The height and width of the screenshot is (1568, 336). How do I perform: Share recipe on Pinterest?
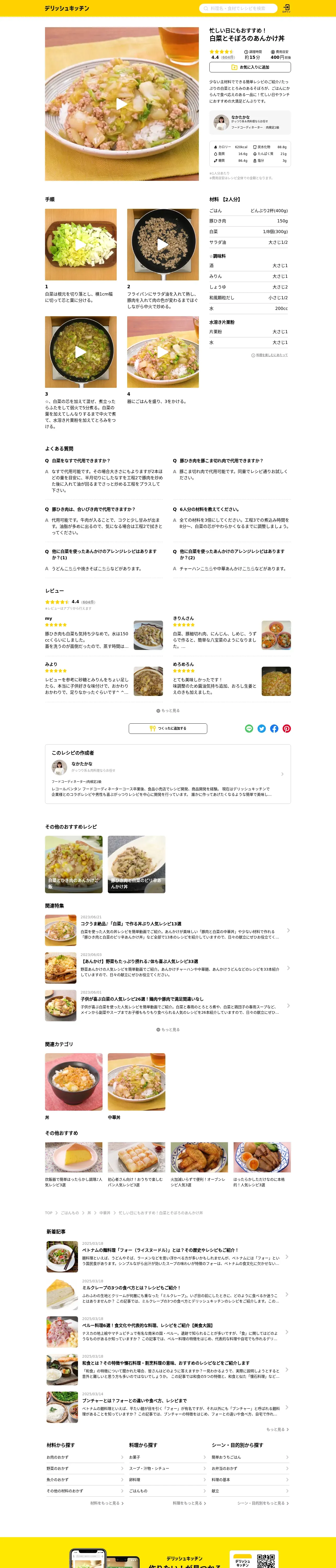(287, 729)
